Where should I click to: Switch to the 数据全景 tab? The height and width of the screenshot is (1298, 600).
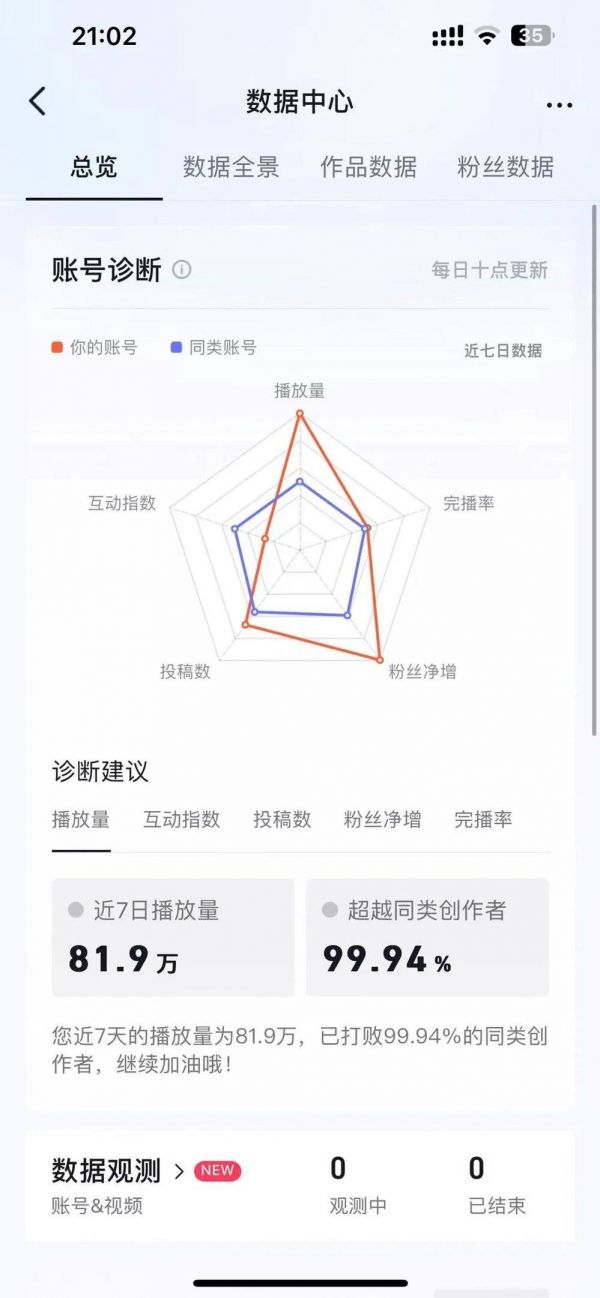point(231,167)
